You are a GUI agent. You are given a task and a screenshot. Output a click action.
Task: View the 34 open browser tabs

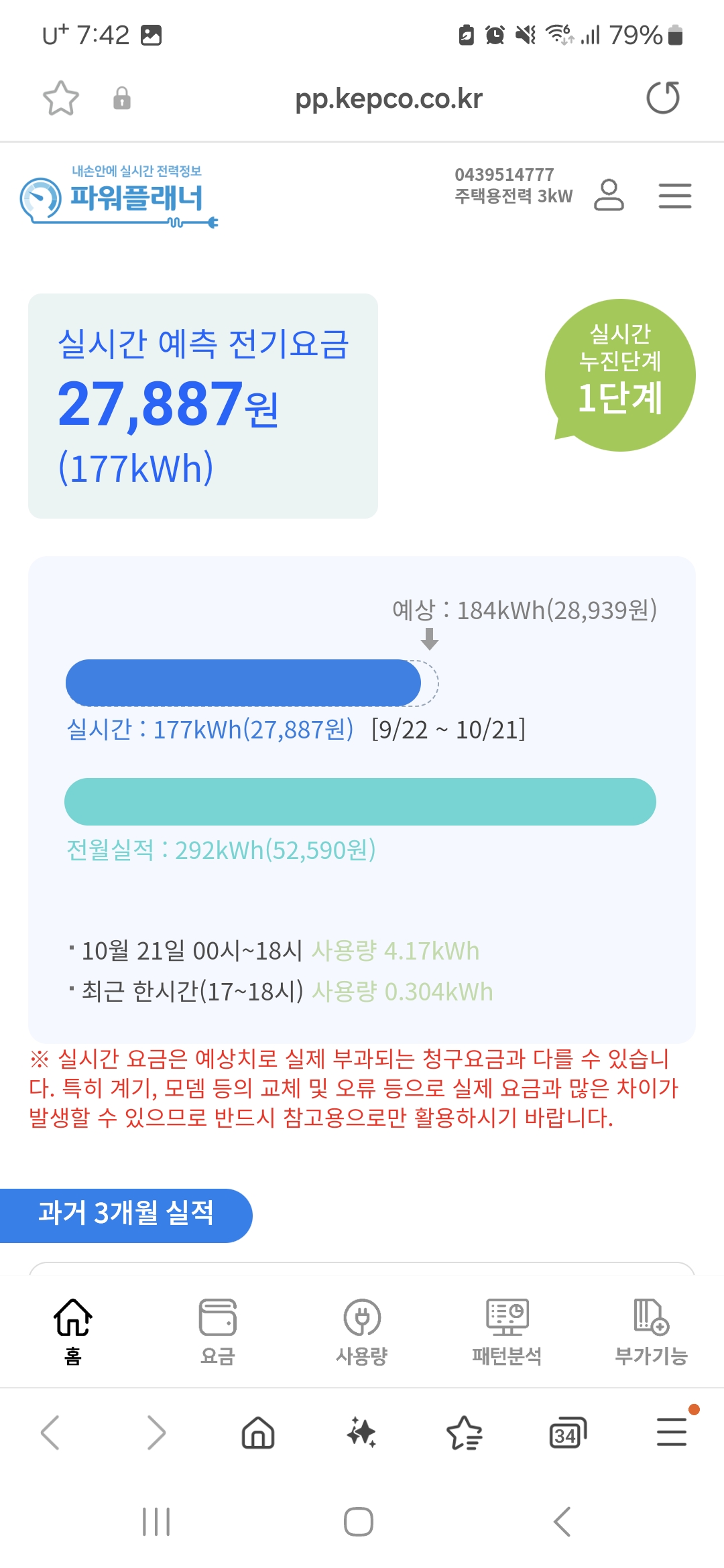coord(567,1433)
